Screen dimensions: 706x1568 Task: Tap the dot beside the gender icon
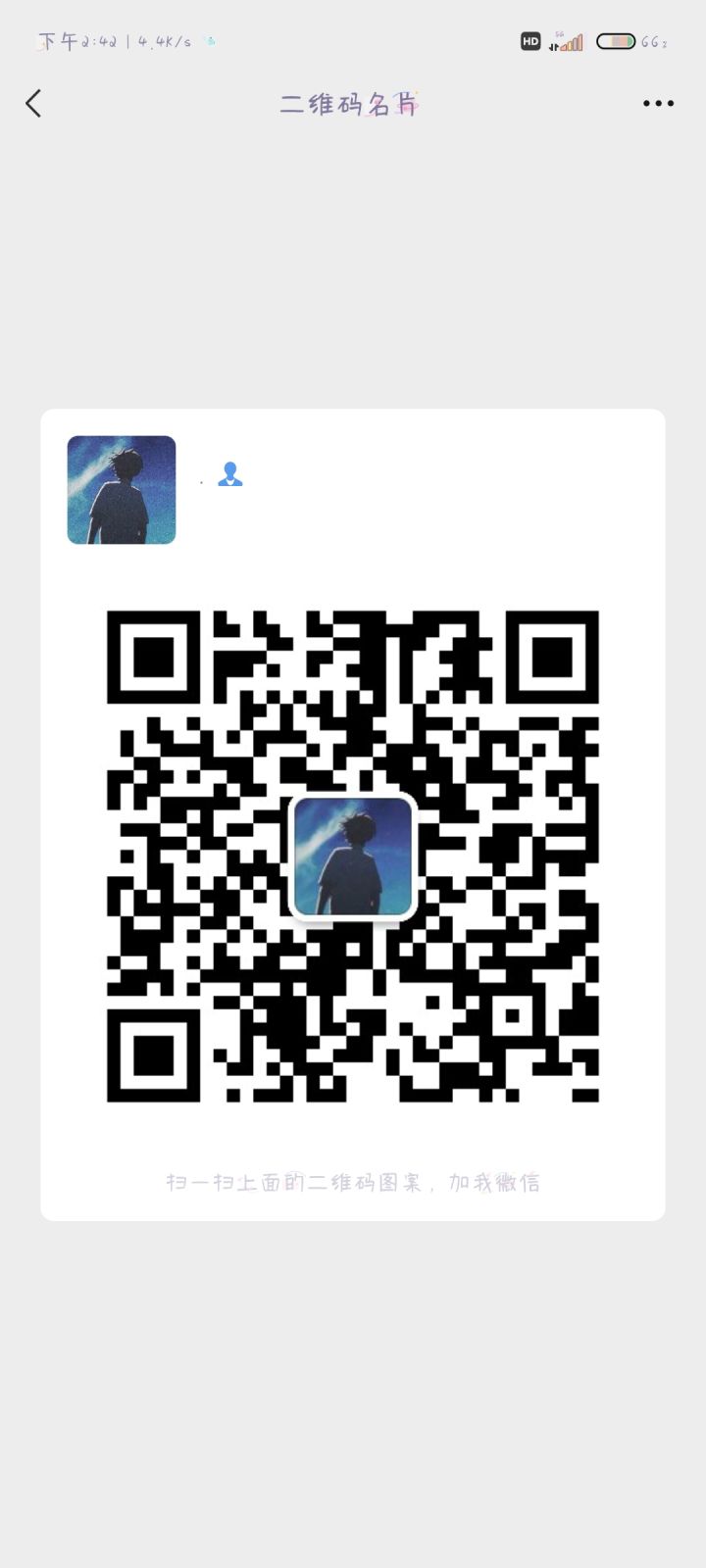(201, 482)
